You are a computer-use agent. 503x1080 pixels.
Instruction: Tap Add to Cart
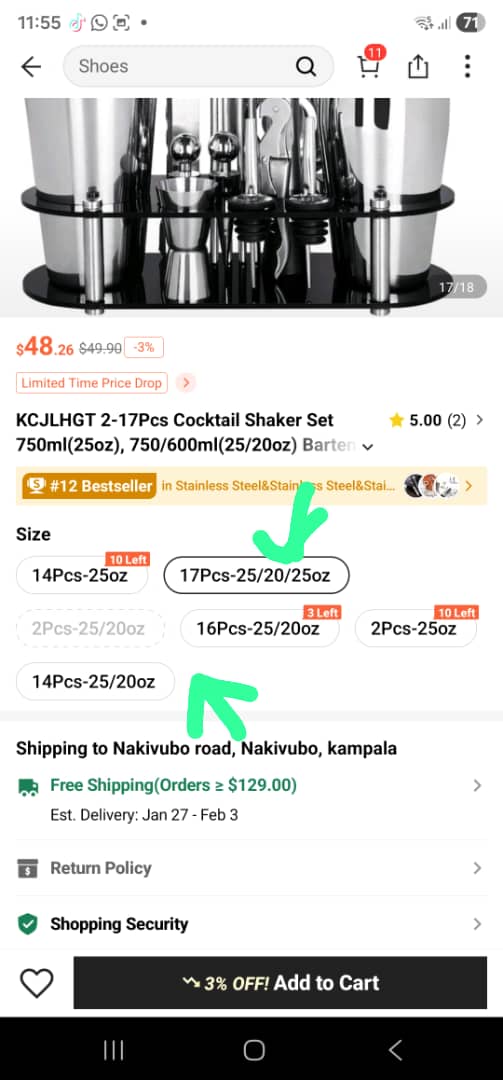pyautogui.click(x=280, y=983)
